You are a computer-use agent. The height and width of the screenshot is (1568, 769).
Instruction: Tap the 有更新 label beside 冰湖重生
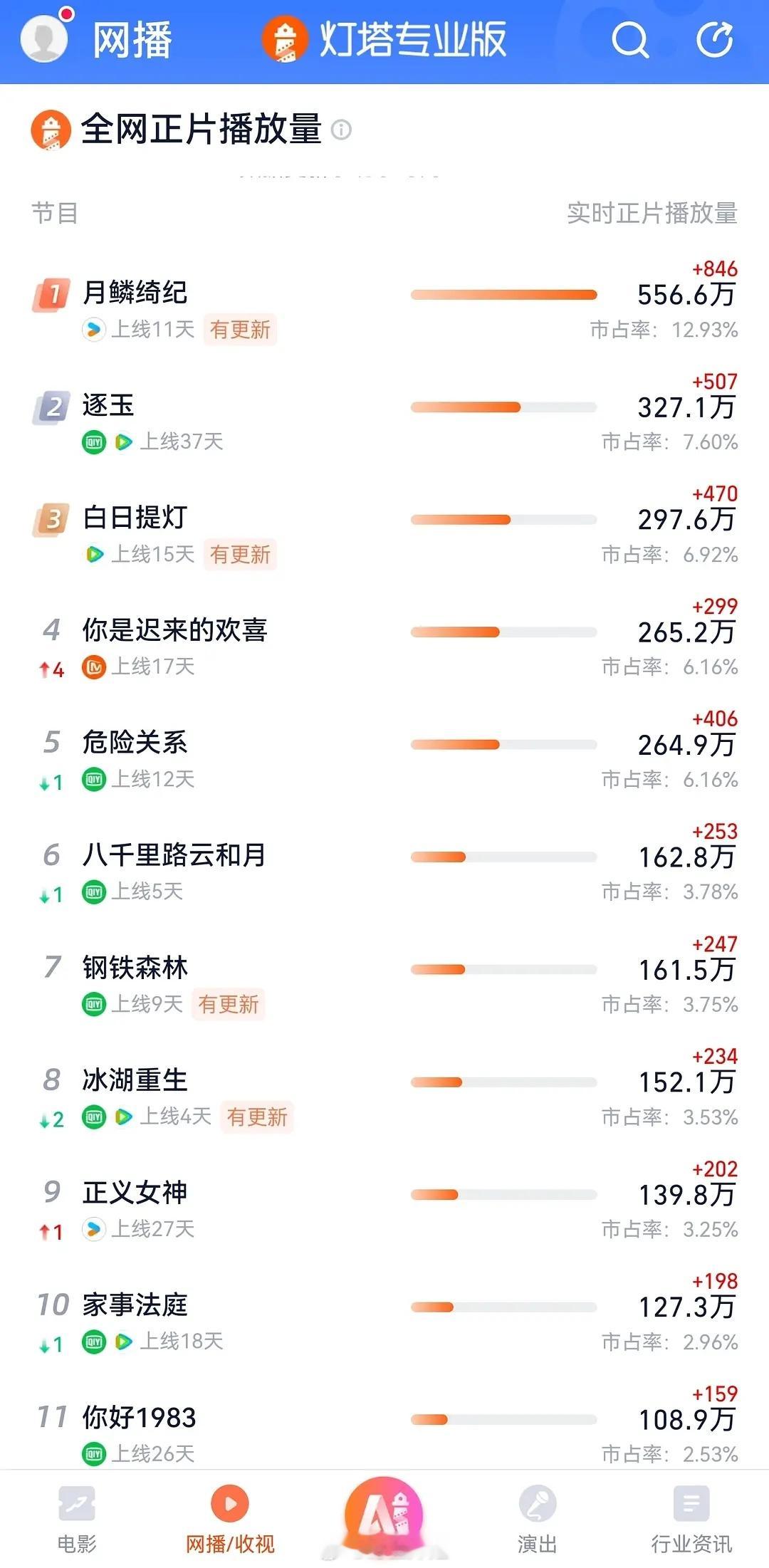point(258,1118)
